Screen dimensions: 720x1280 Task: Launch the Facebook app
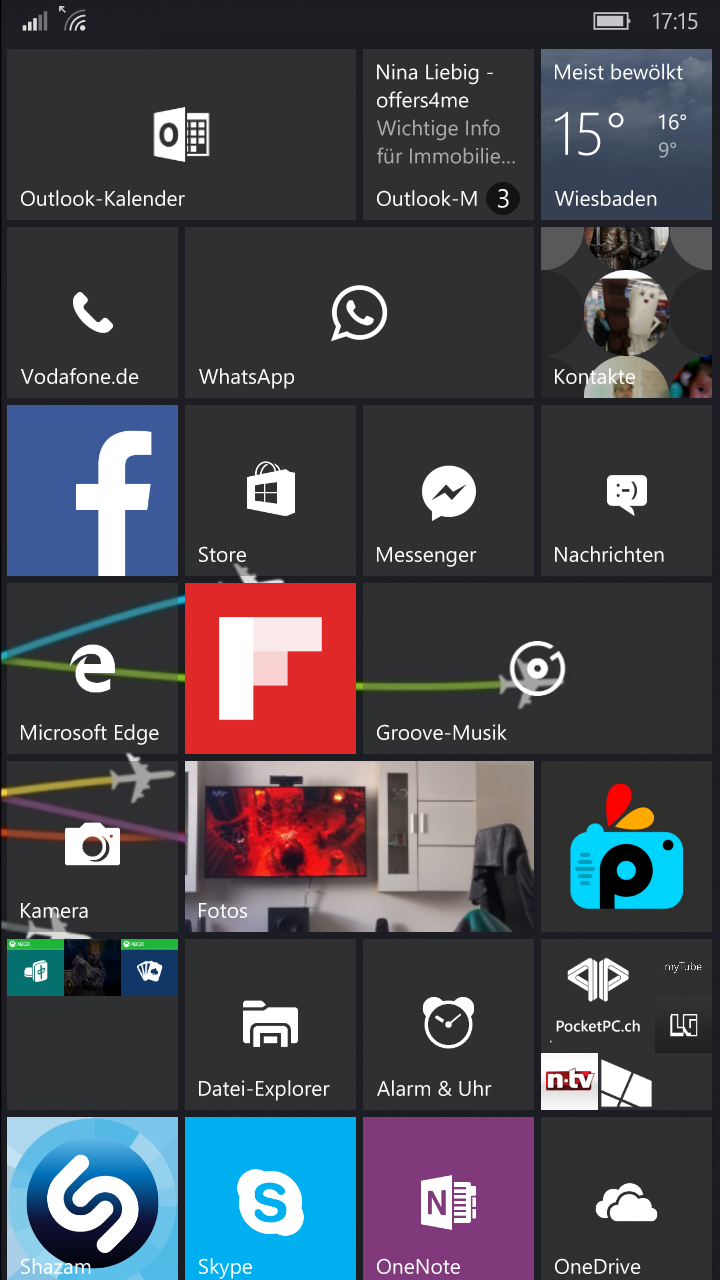click(92, 490)
